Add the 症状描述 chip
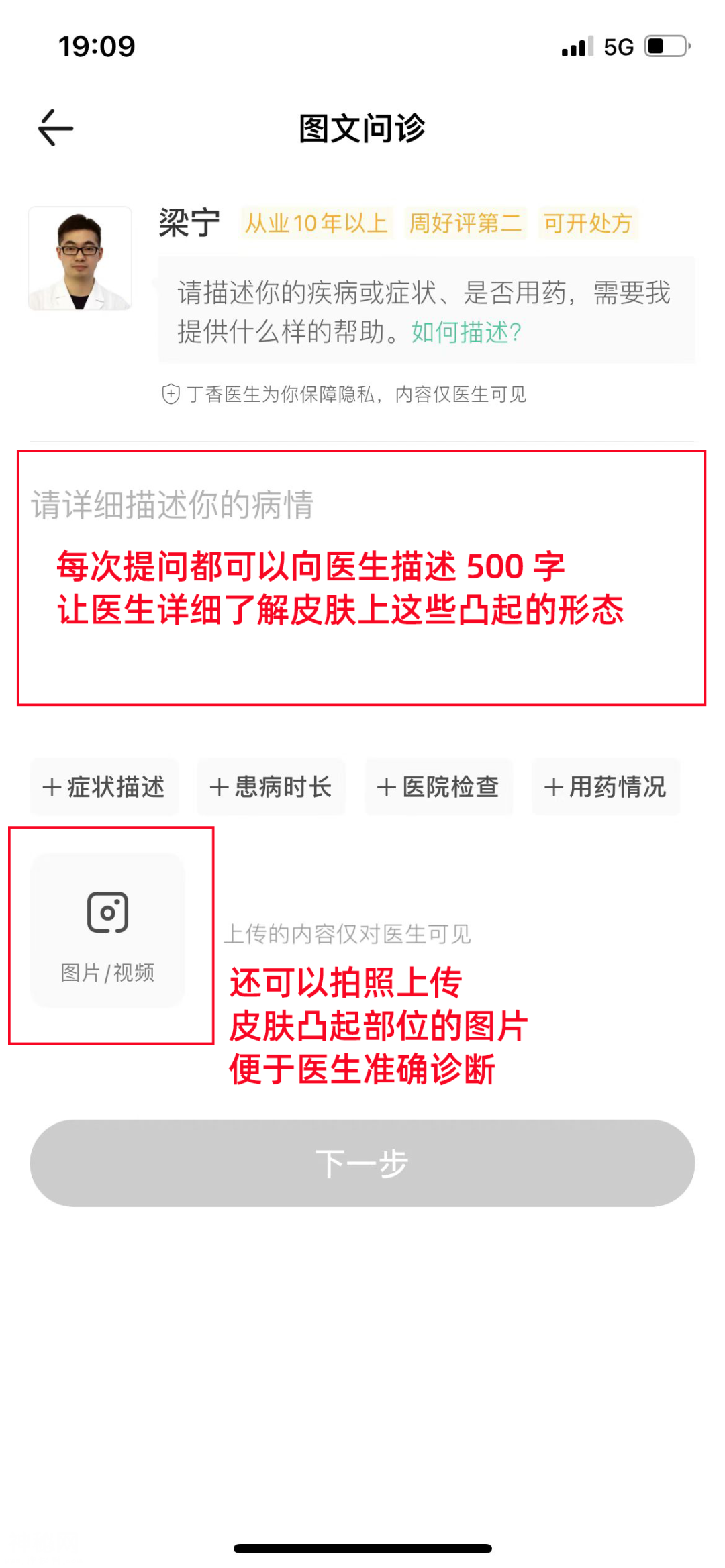725x1568 pixels. click(x=104, y=786)
